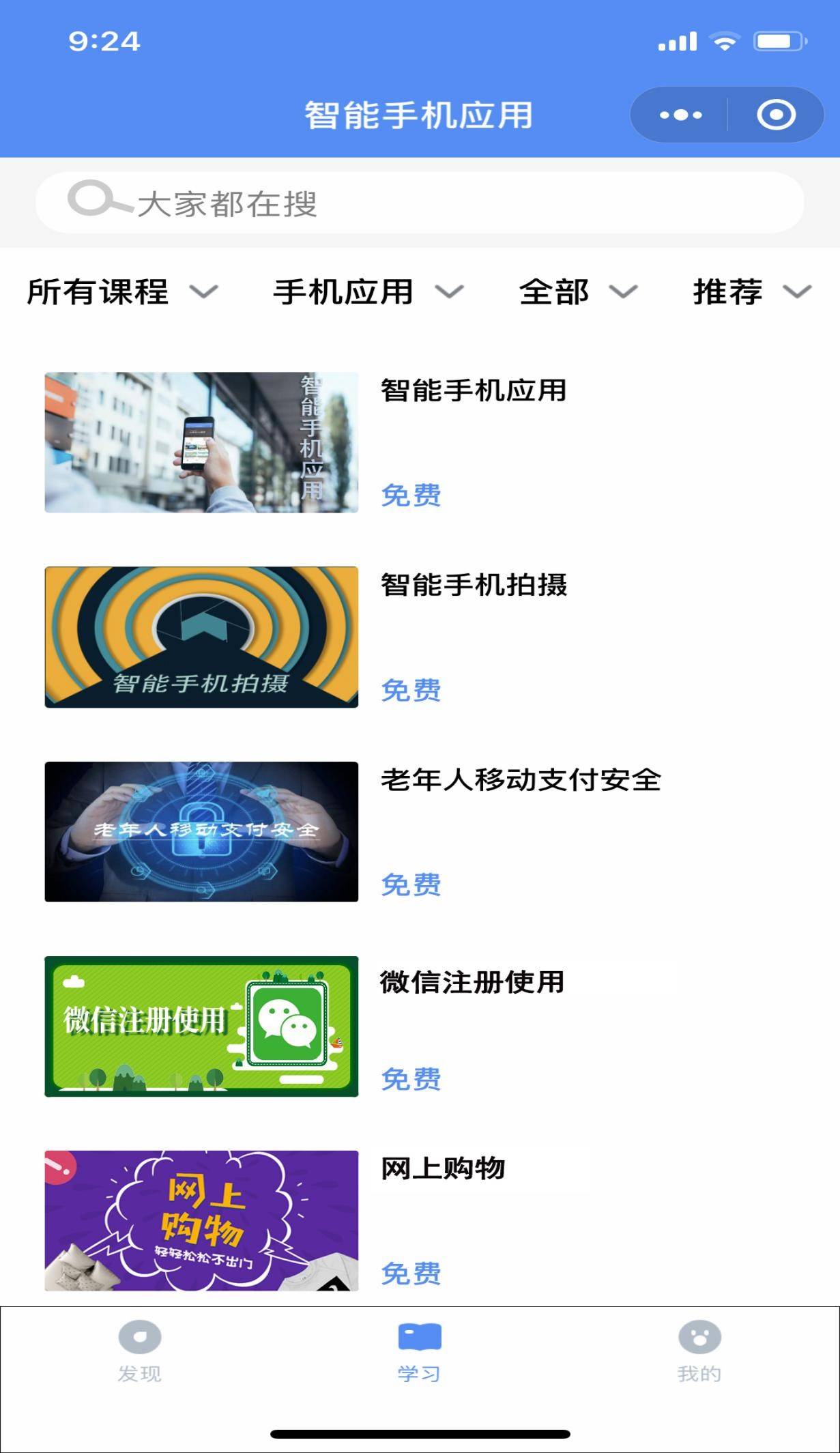View the 微信注册使用 course
This screenshot has width=840, height=1453.
[x=201, y=1026]
